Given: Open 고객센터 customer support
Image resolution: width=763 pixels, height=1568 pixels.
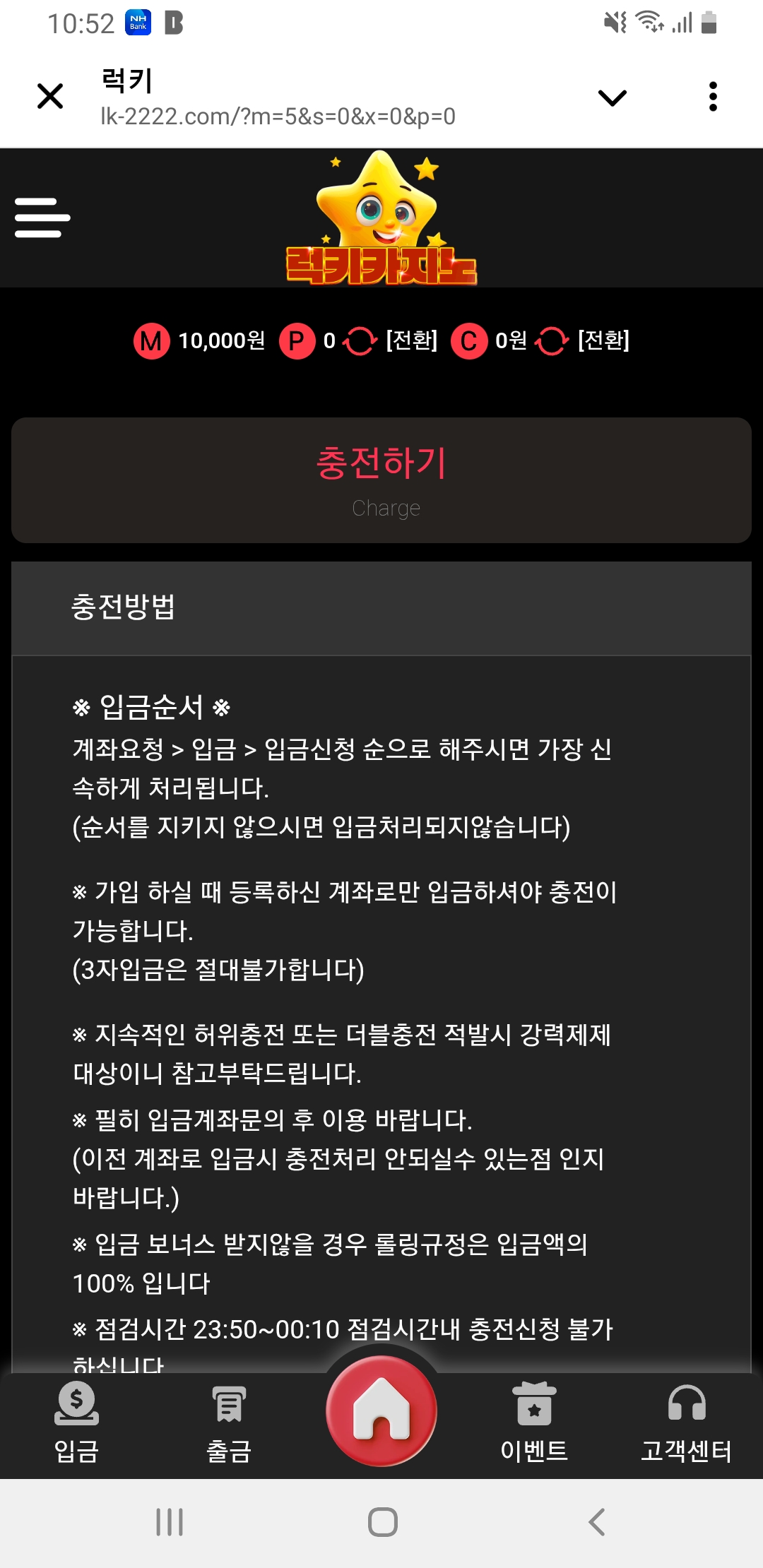Looking at the screenshot, I should coord(686,1423).
